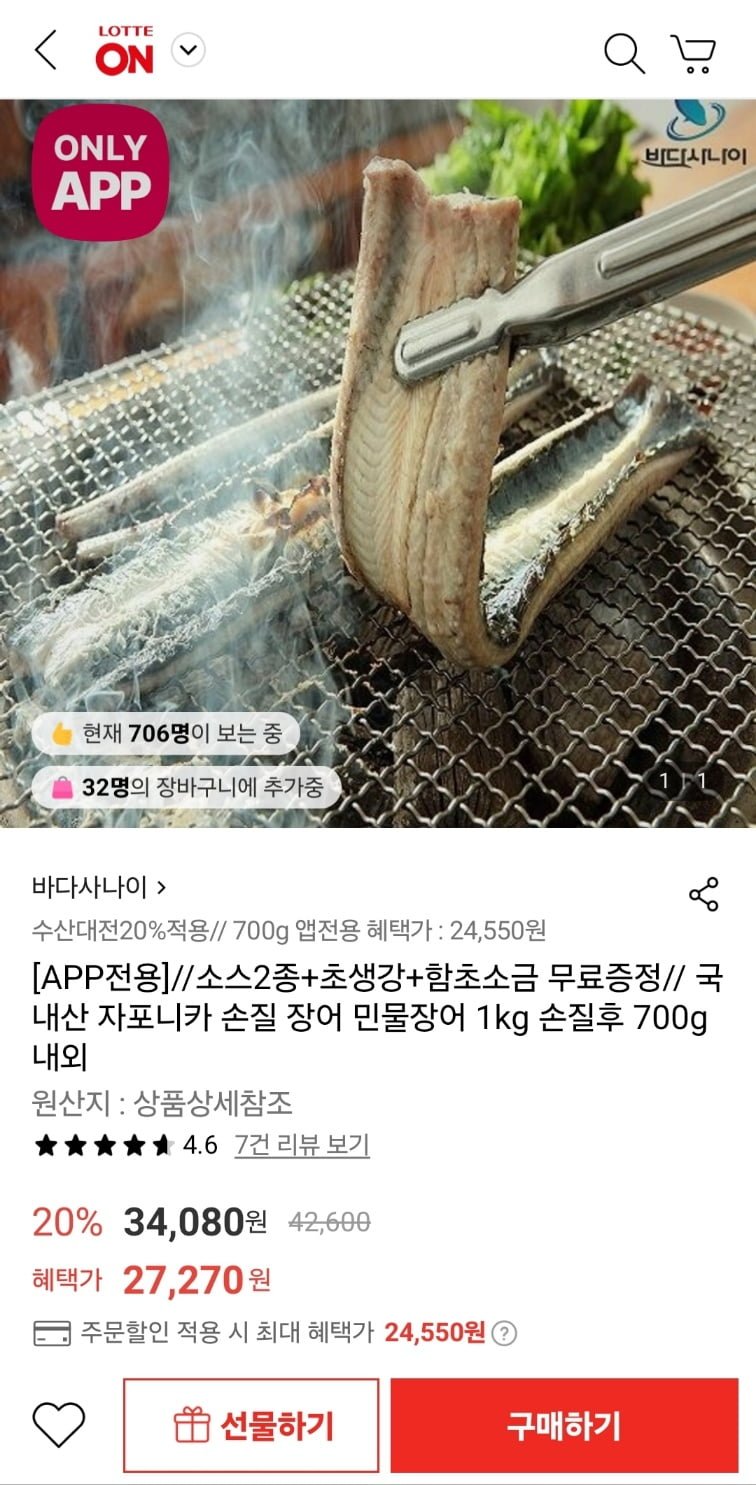
Task: Add product to wishlist with heart icon
Action: tap(59, 1424)
